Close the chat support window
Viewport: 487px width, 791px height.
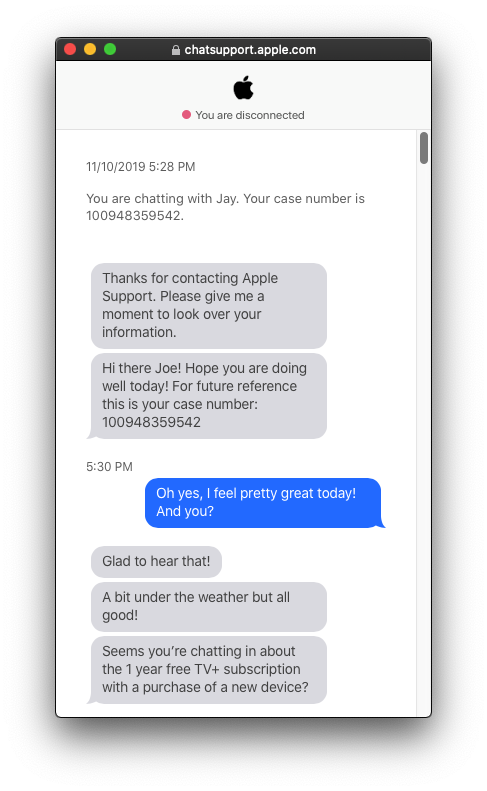point(70,49)
